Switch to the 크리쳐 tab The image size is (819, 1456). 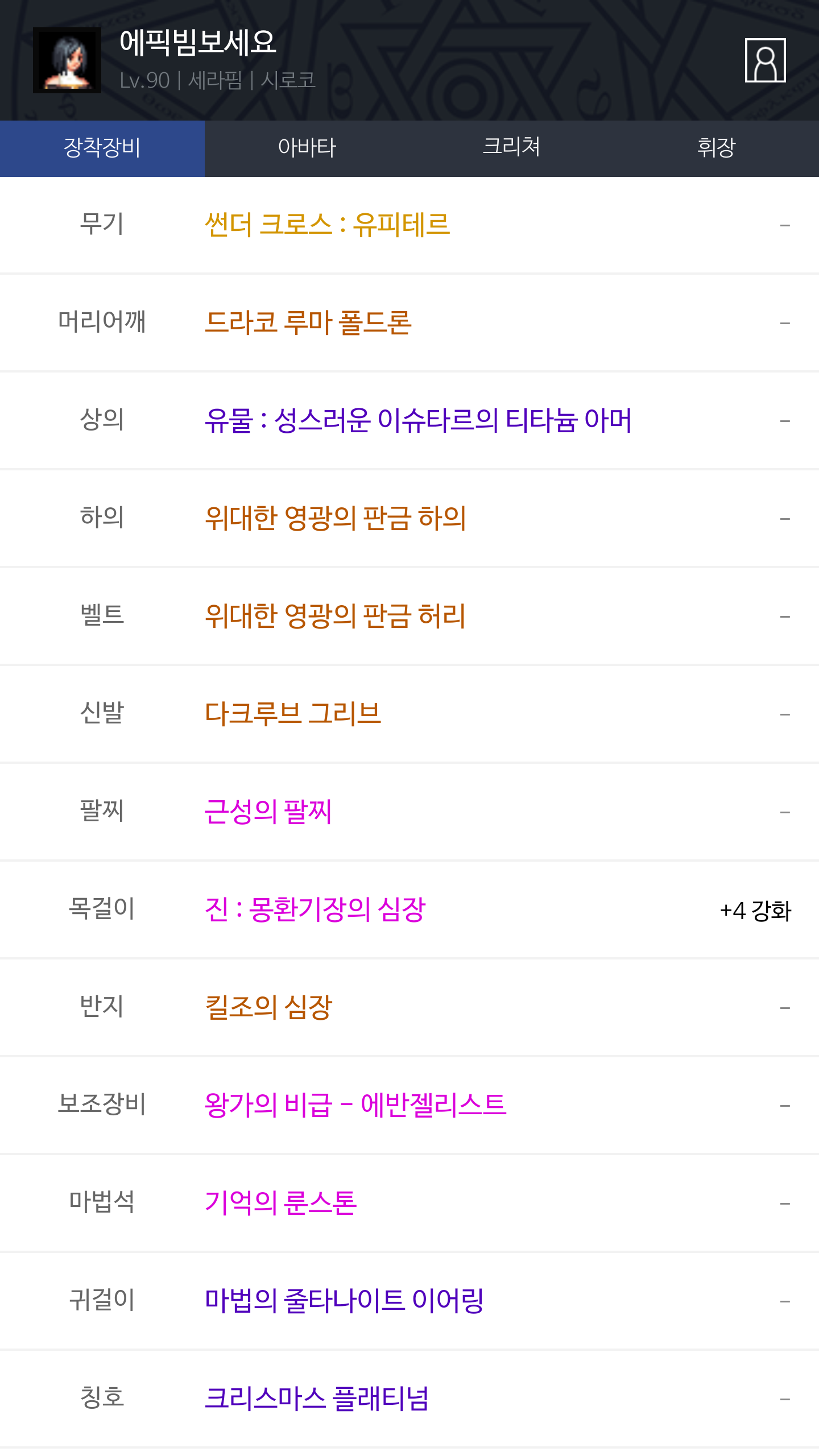pyautogui.click(x=512, y=148)
